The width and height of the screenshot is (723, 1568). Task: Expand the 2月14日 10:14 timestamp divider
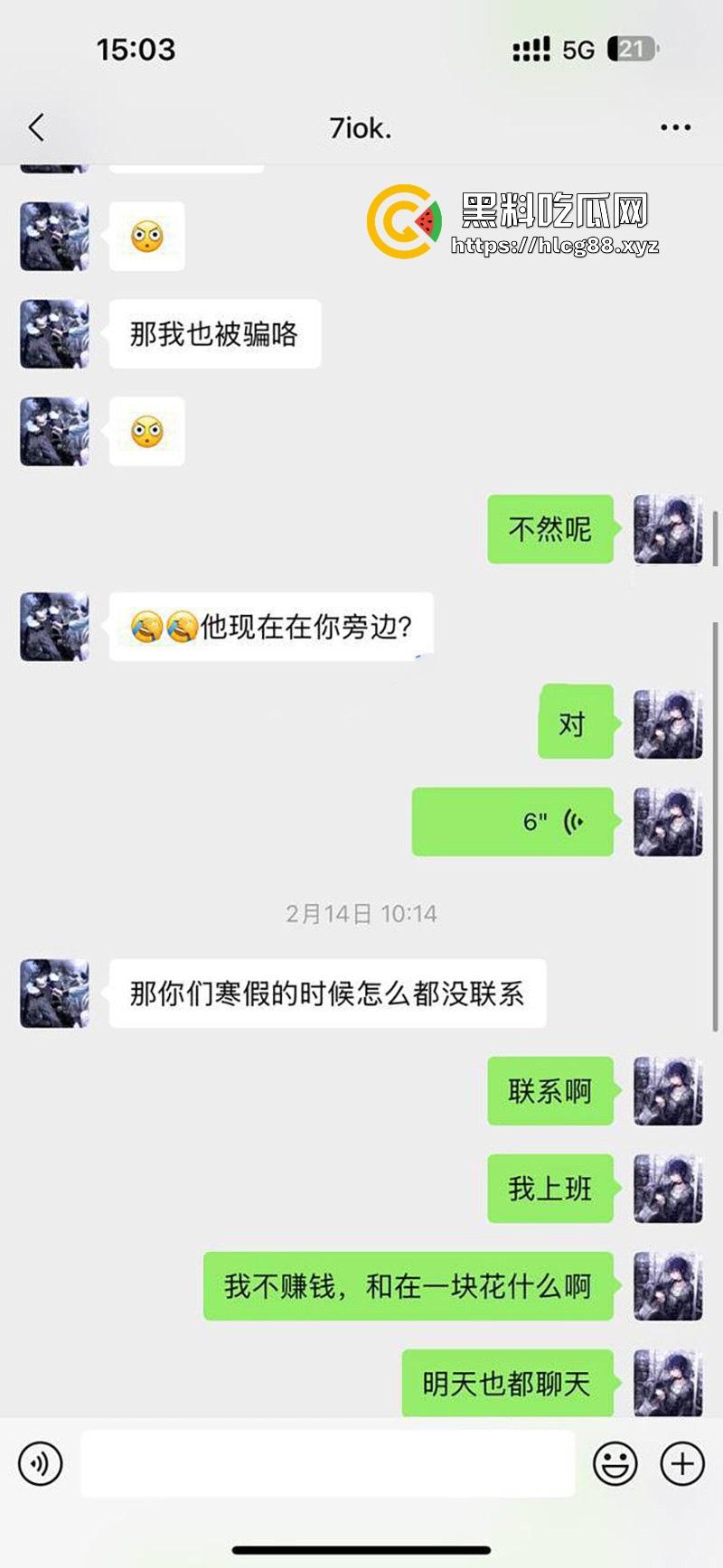pyautogui.click(x=360, y=913)
